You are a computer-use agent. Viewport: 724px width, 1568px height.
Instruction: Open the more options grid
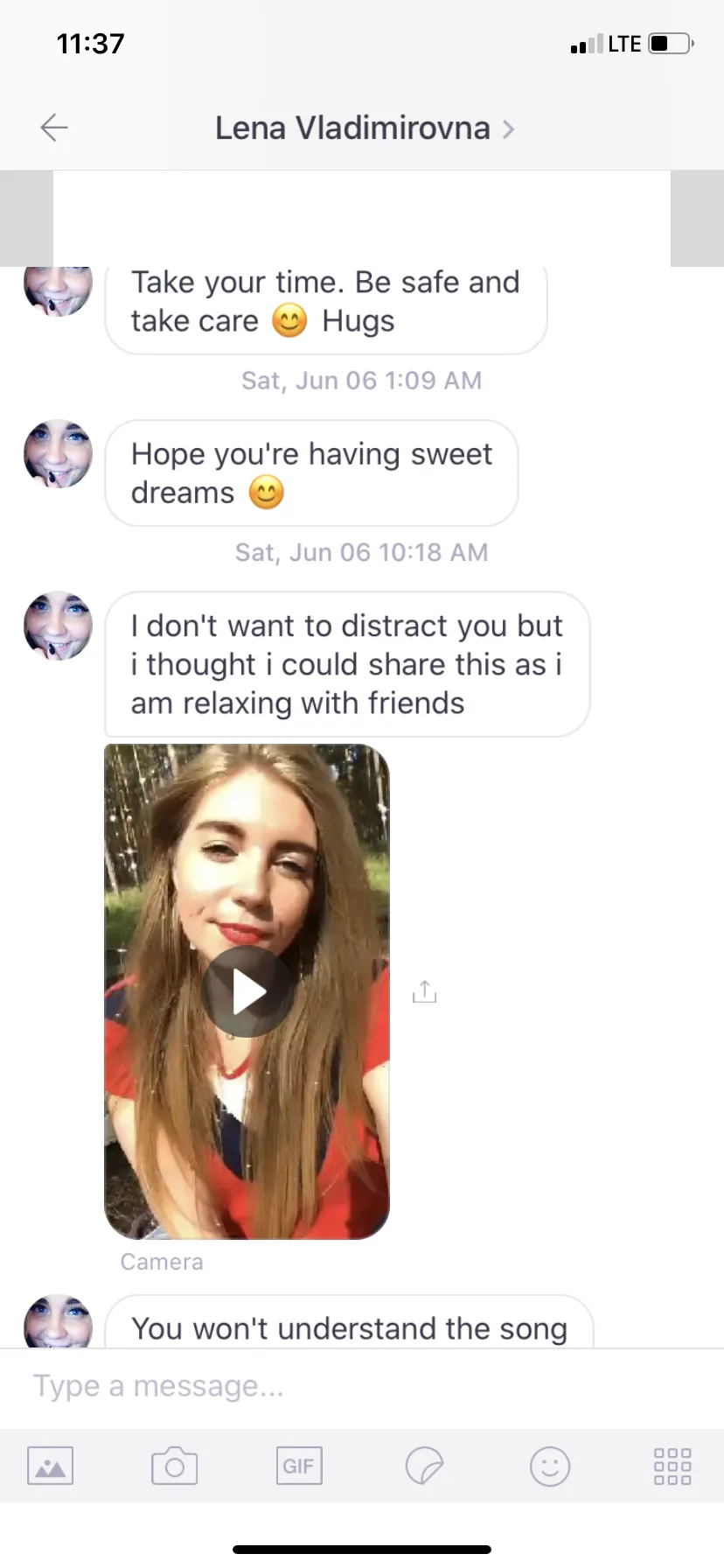coord(672,1466)
